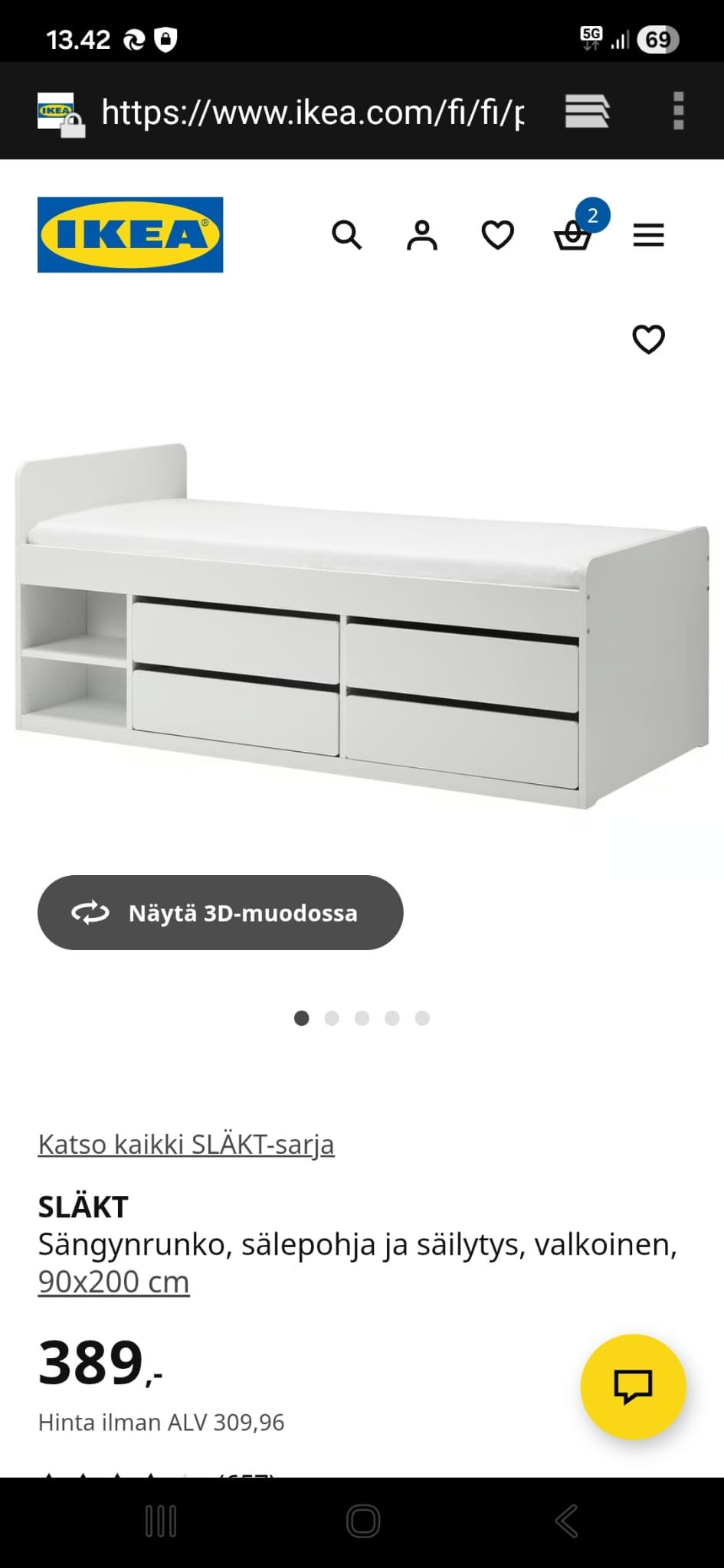Viewport: 724px width, 1568px height.
Task: Tap the browser tab switcher icon
Action: coord(588,113)
